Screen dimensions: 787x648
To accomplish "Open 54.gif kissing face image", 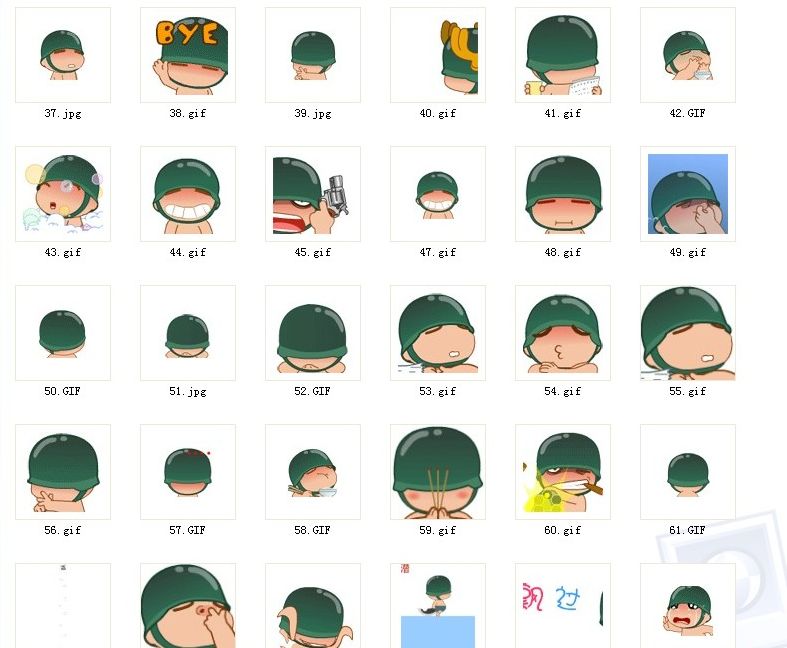I will point(563,333).
